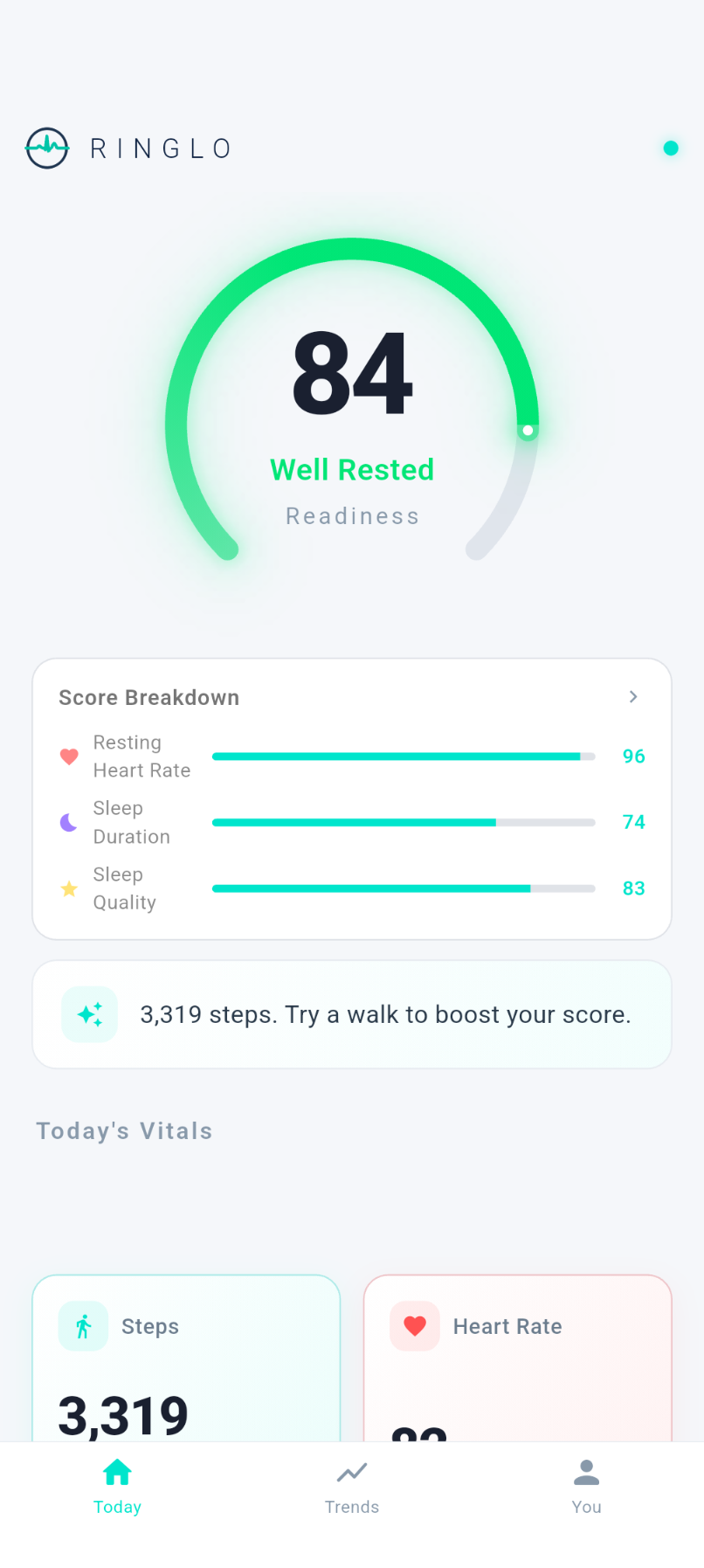Click the Well Rested readiness score
This screenshot has height=1568, width=704.
coord(352,469)
